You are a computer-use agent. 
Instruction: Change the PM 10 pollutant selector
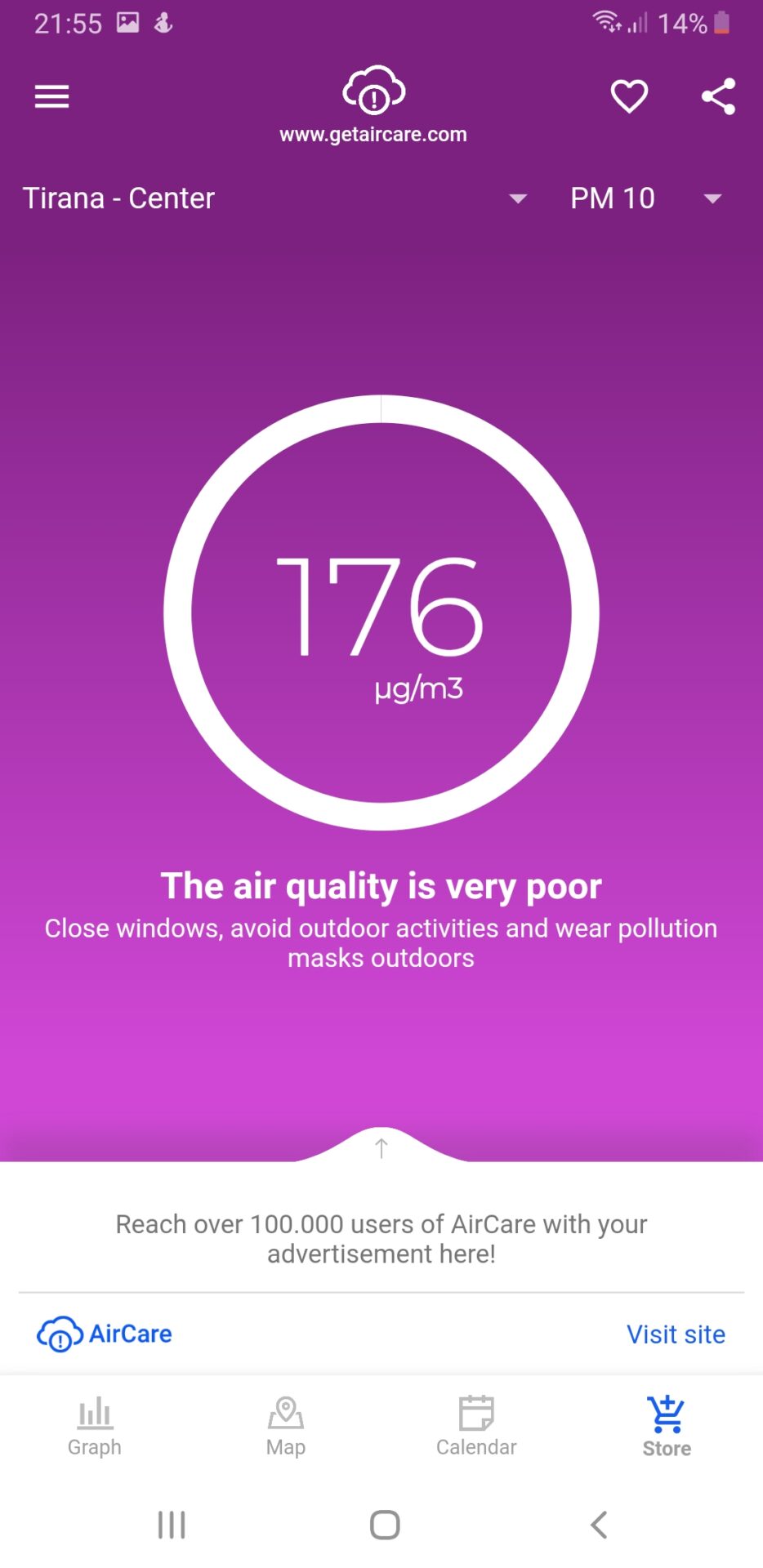645,198
